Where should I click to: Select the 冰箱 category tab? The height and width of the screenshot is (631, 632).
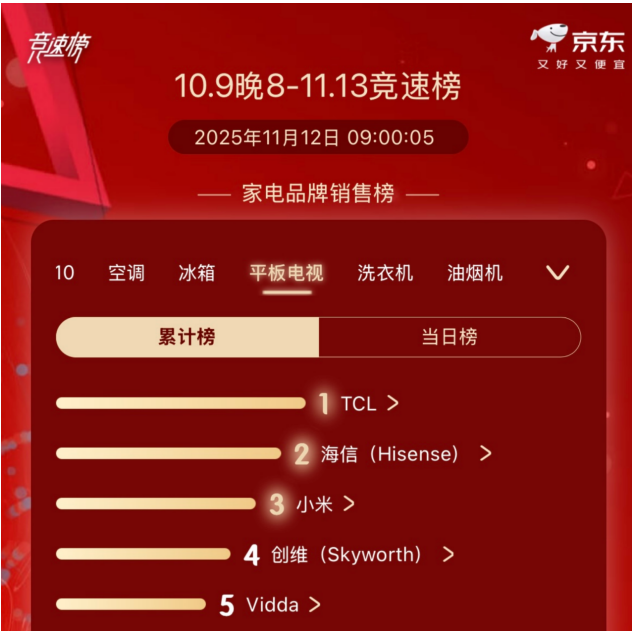(196, 272)
